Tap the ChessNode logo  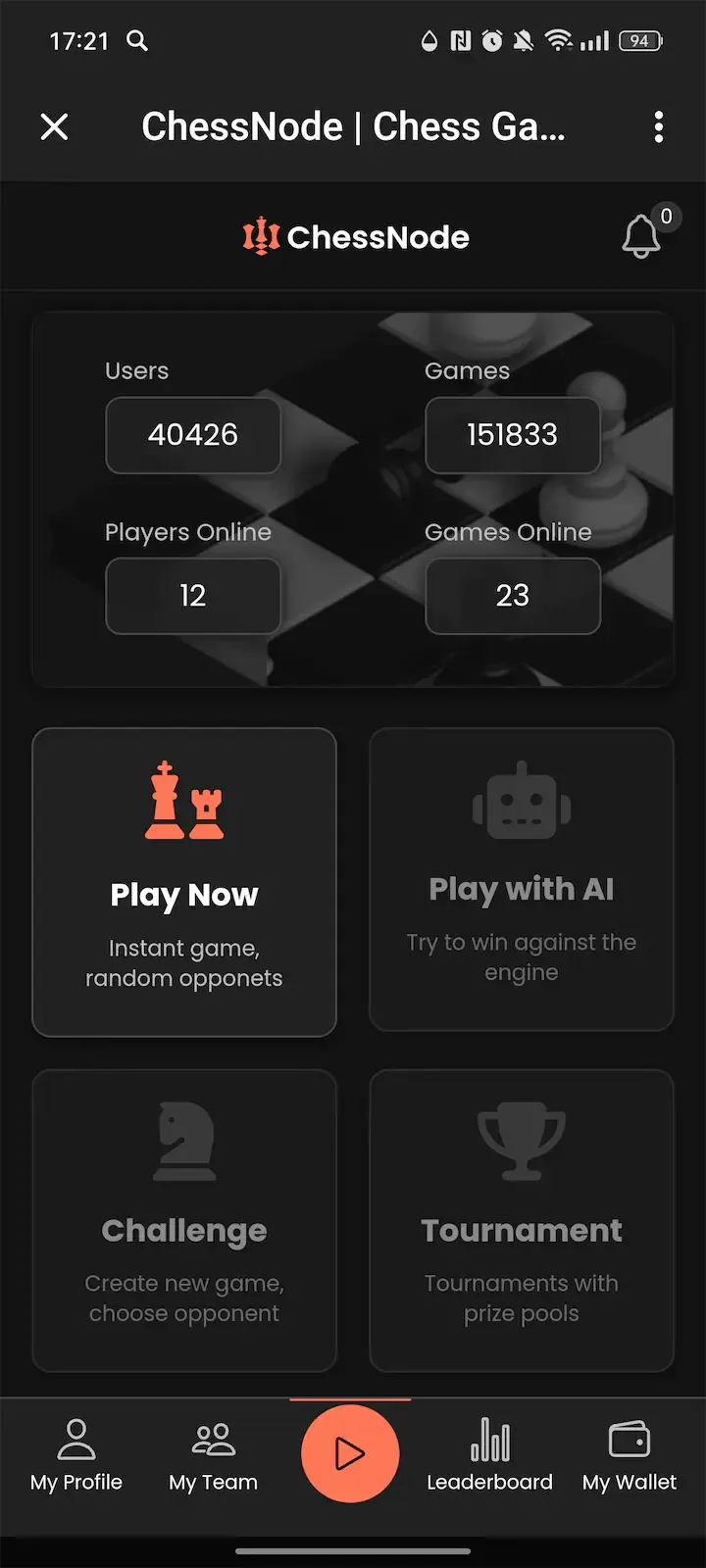[x=356, y=236]
